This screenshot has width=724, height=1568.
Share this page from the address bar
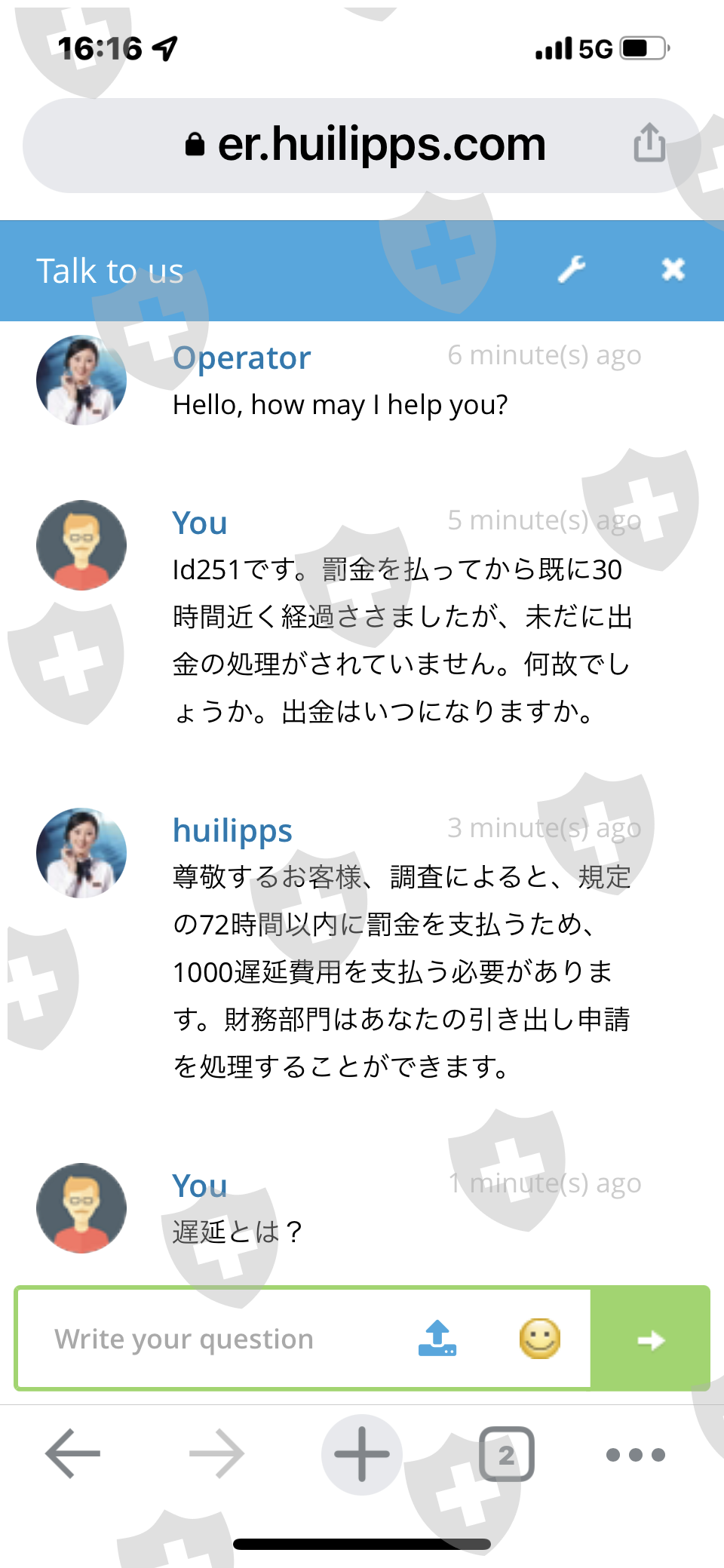(x=649, y=143)
